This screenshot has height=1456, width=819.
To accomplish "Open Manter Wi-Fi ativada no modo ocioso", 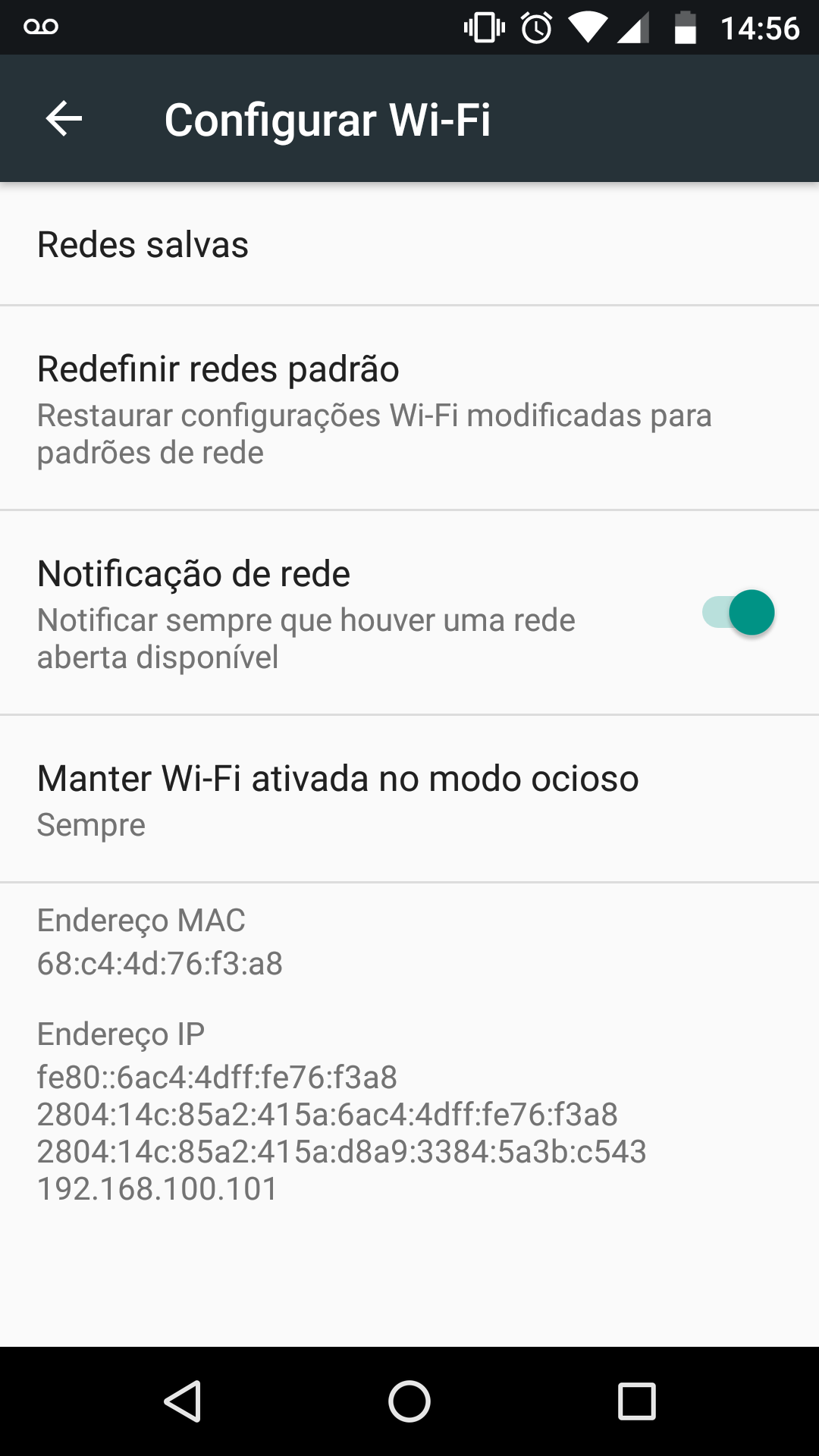I will pos(409,799).
